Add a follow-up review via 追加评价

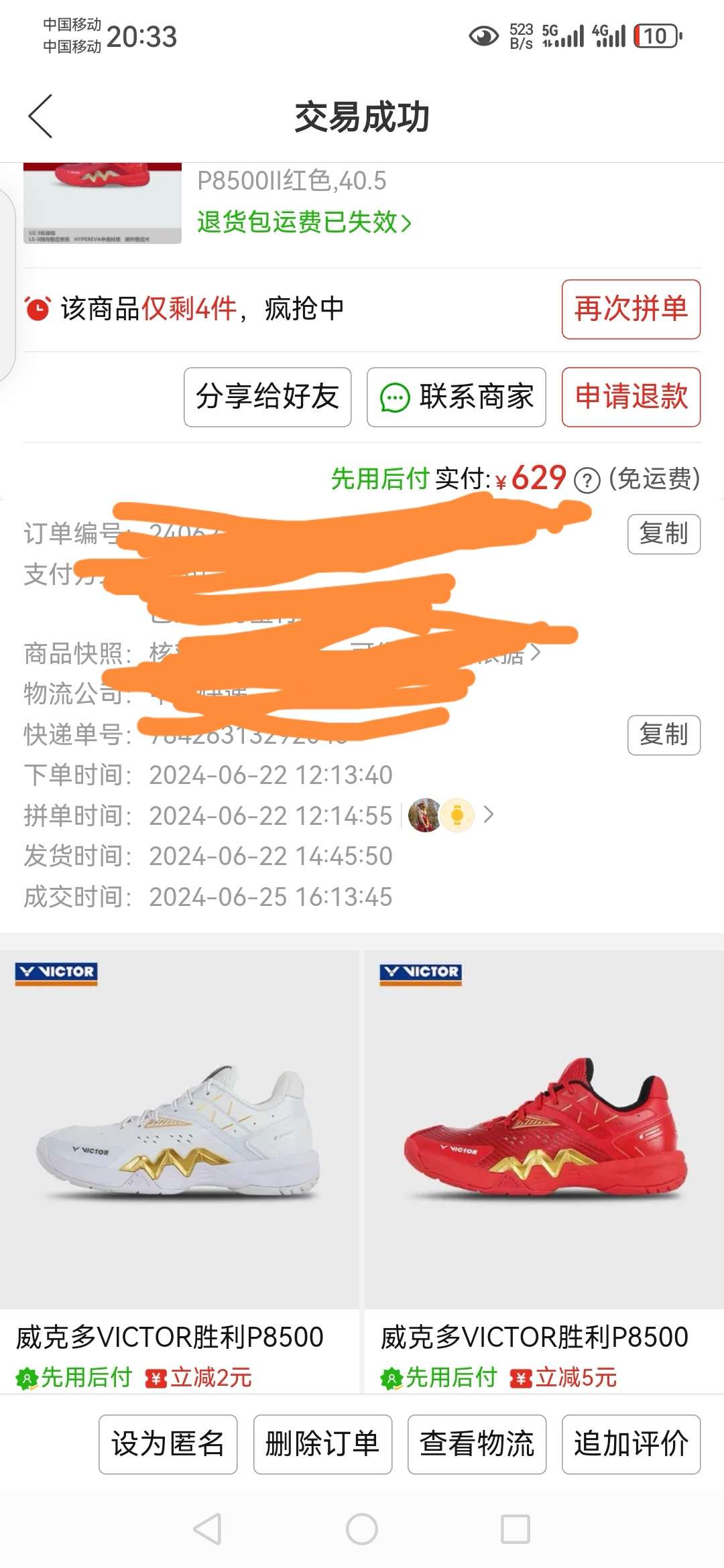click(x=631, y=1444)
